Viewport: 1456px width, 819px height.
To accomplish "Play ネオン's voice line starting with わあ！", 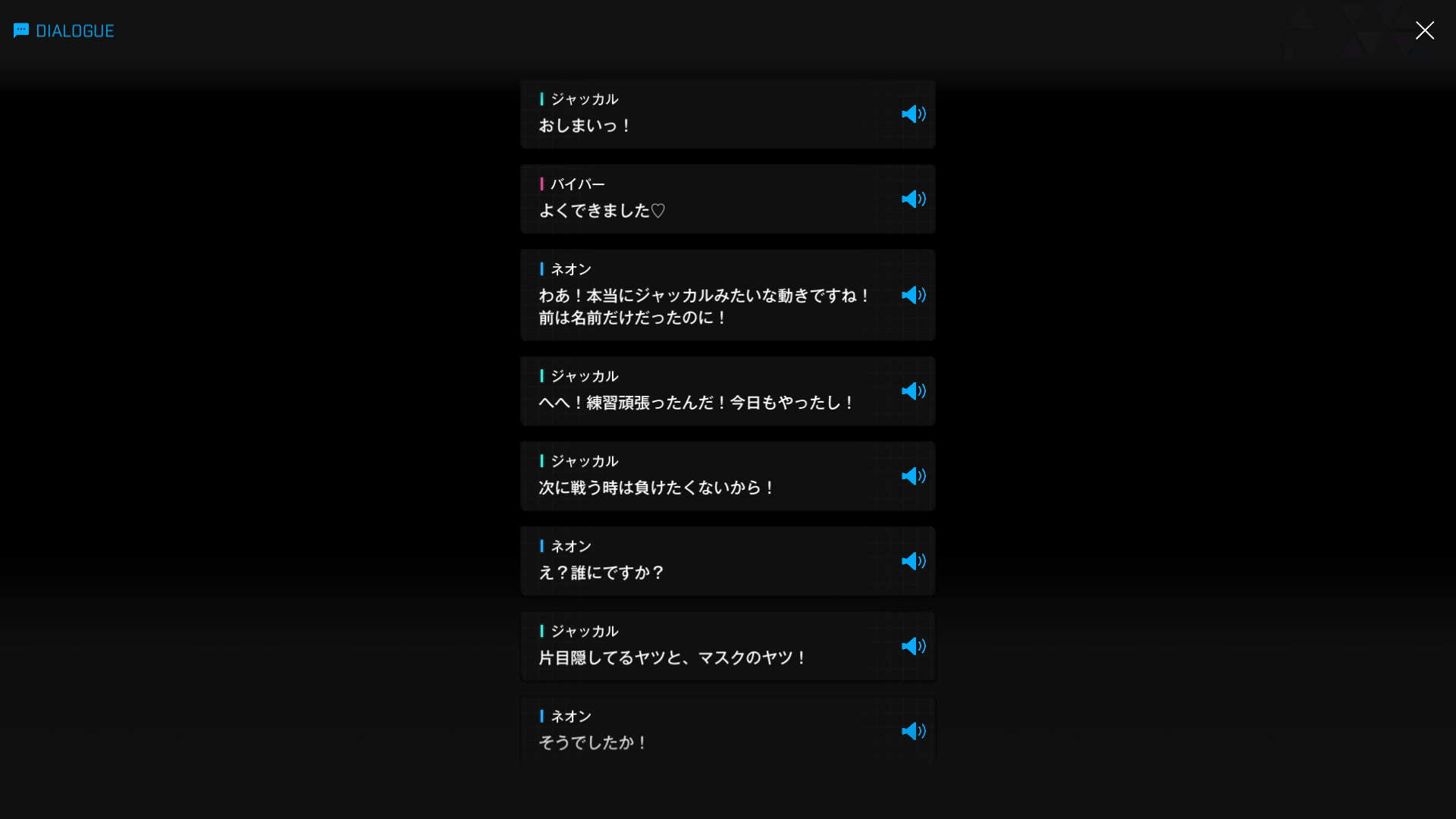I will coord(913,295).
